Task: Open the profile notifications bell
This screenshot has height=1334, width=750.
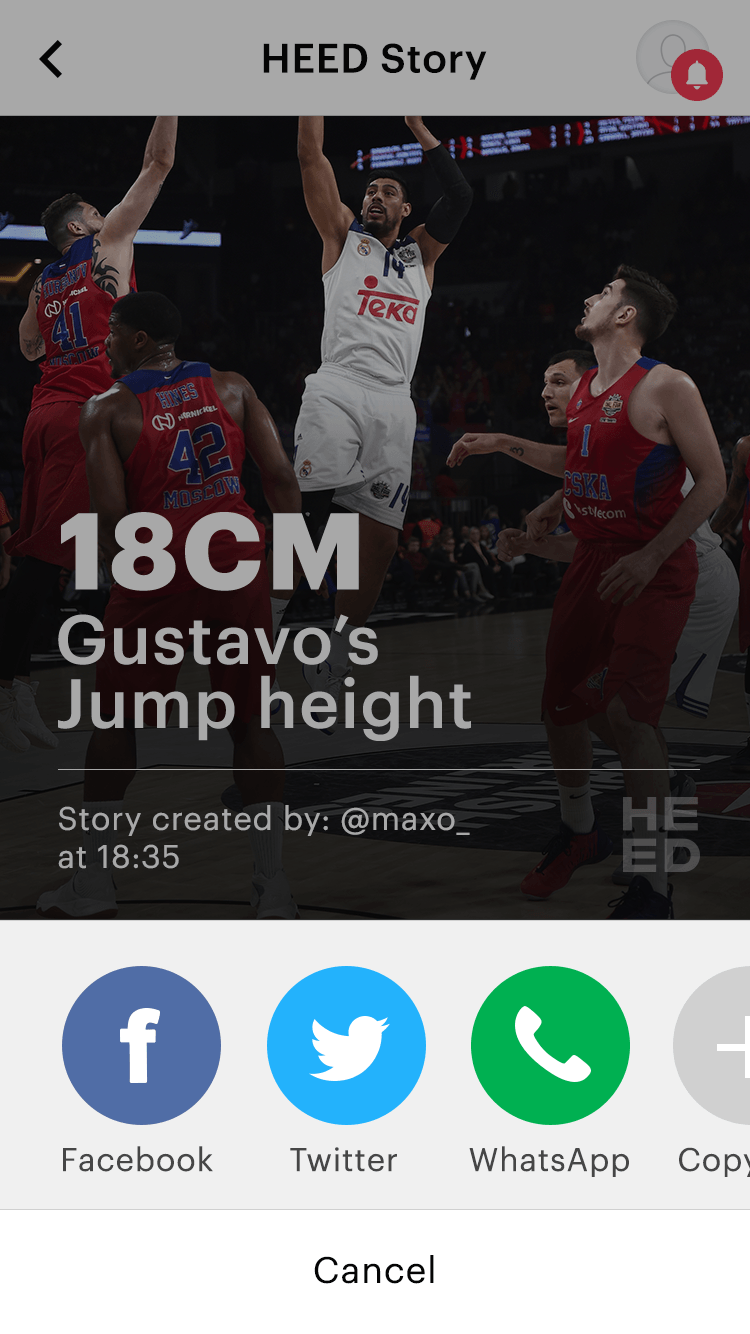Action: coord(696,74)
